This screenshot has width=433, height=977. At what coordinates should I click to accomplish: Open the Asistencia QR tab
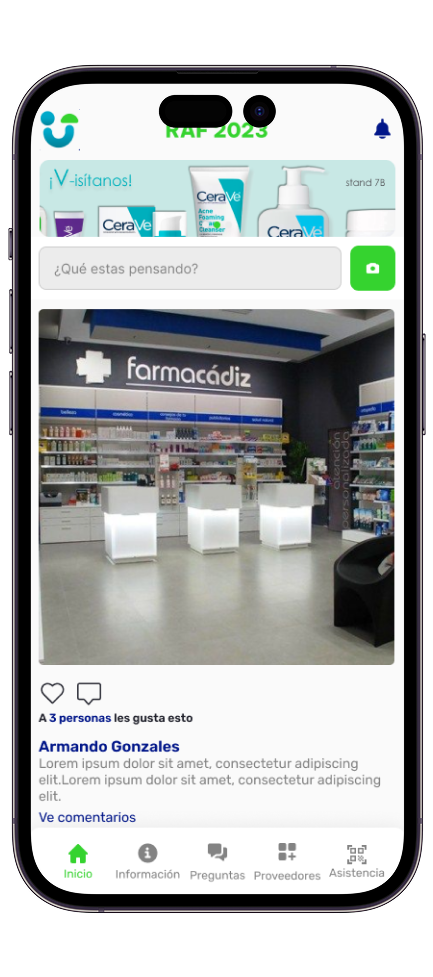pos(357,862)
